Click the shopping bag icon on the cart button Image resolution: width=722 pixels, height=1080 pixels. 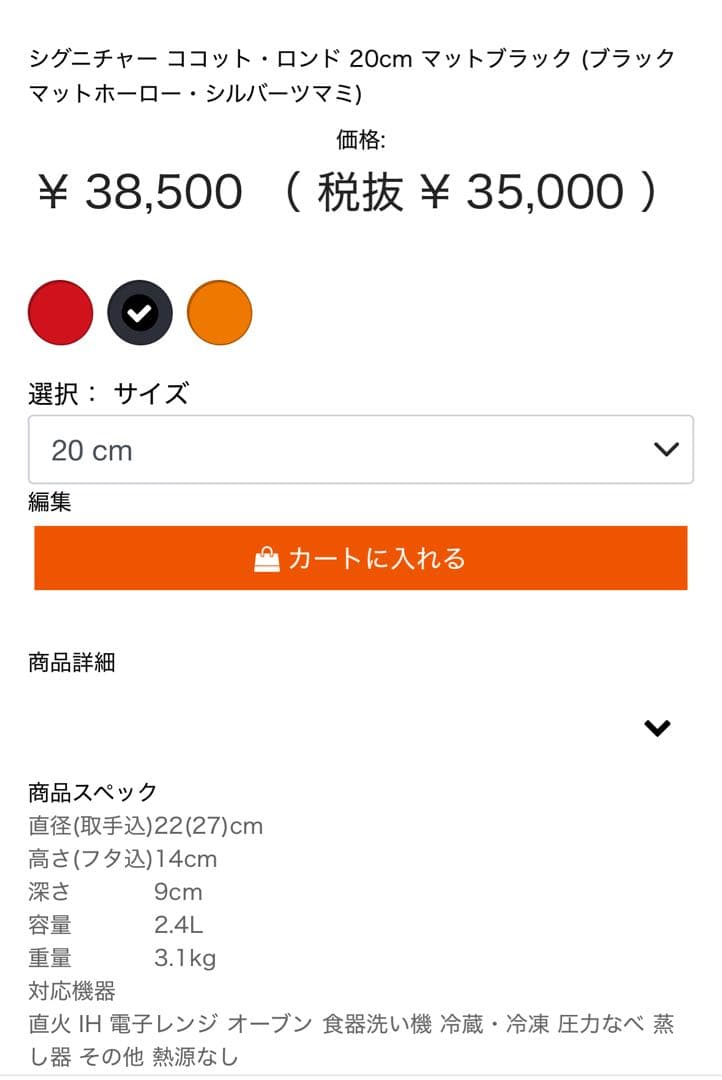267,559
